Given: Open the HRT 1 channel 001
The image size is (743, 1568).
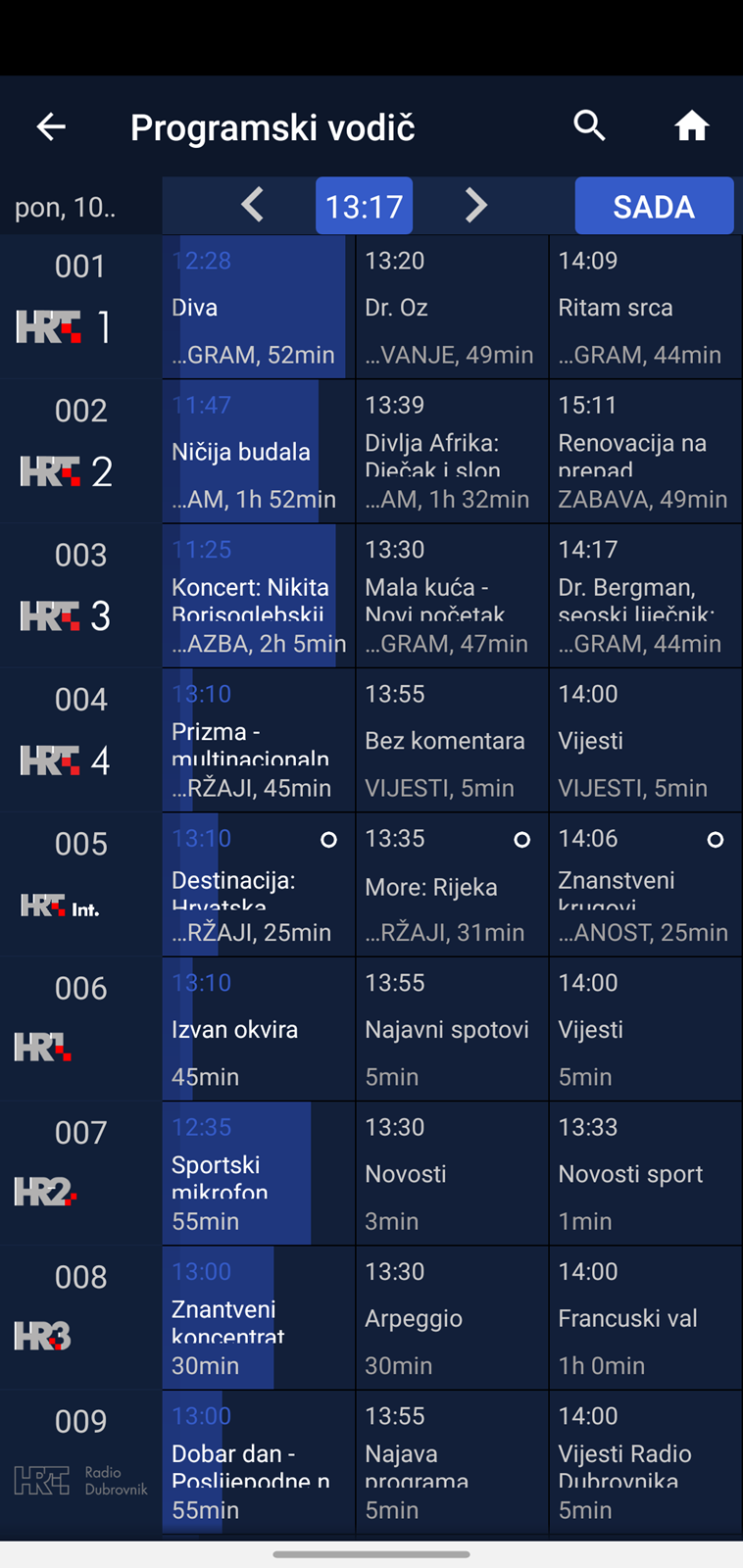Looking at the screenshot, I should tap(80, 307).
